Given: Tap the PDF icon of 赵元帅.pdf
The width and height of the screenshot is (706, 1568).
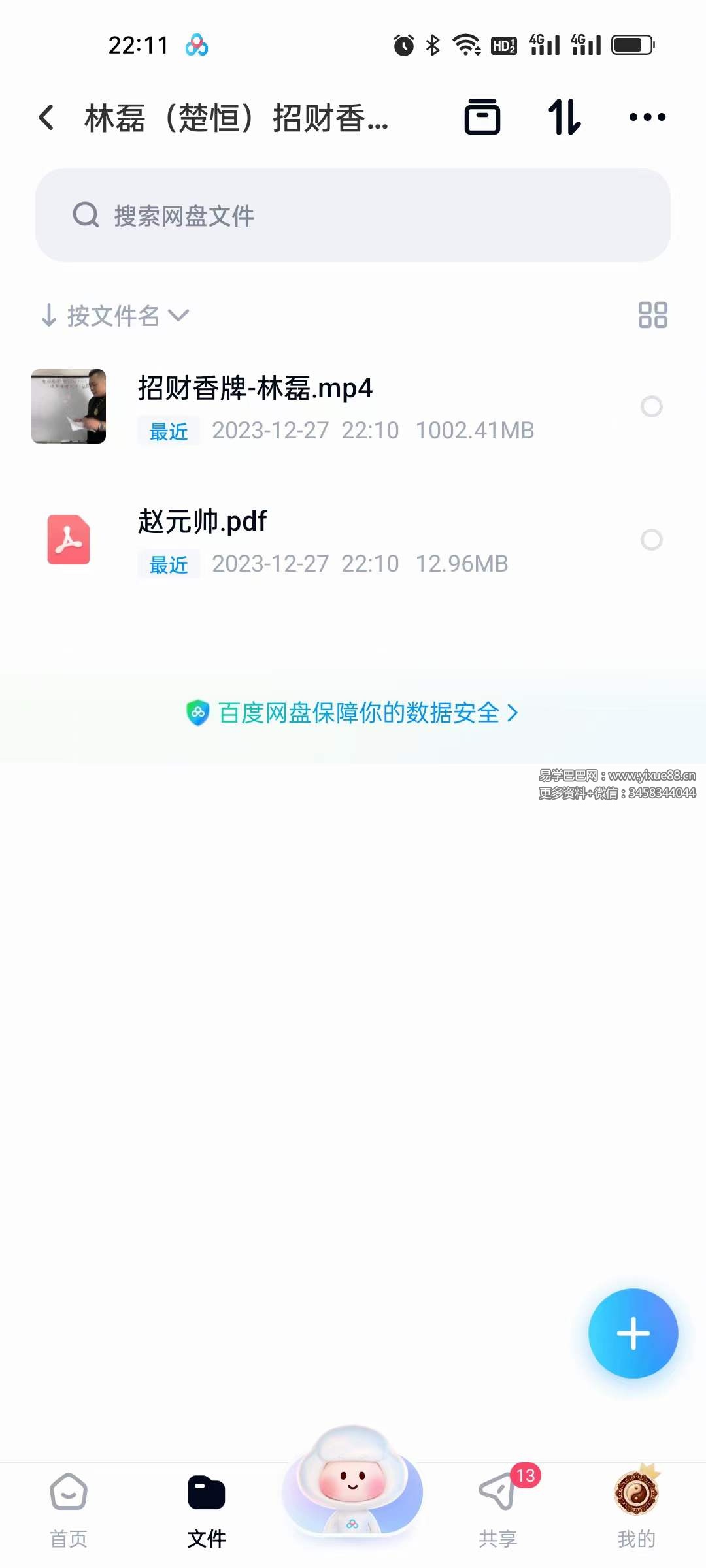Looking at the screenshot, I should coord(69,540).
